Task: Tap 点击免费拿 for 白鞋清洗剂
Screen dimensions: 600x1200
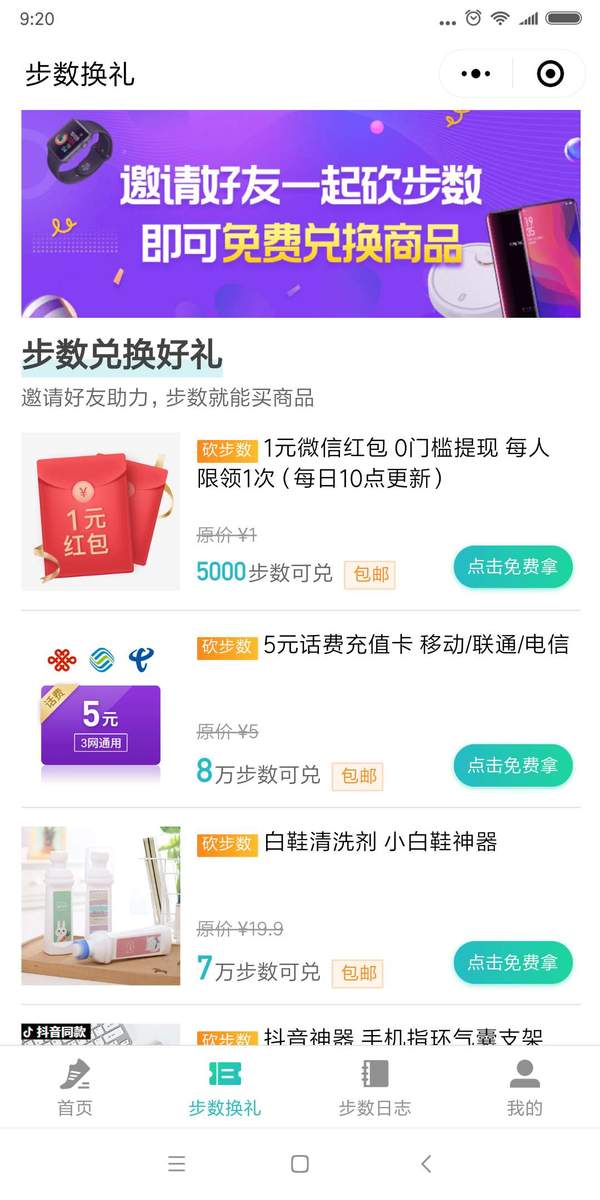Action: [x=513, y=962]
